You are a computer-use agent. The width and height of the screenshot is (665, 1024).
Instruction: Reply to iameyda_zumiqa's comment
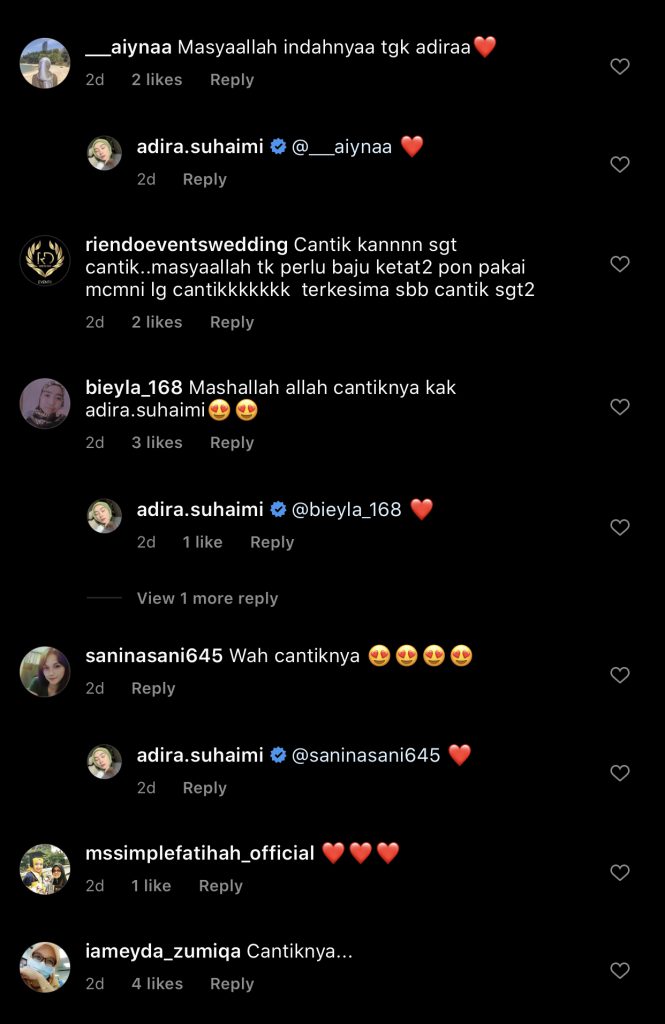(231, 984)
